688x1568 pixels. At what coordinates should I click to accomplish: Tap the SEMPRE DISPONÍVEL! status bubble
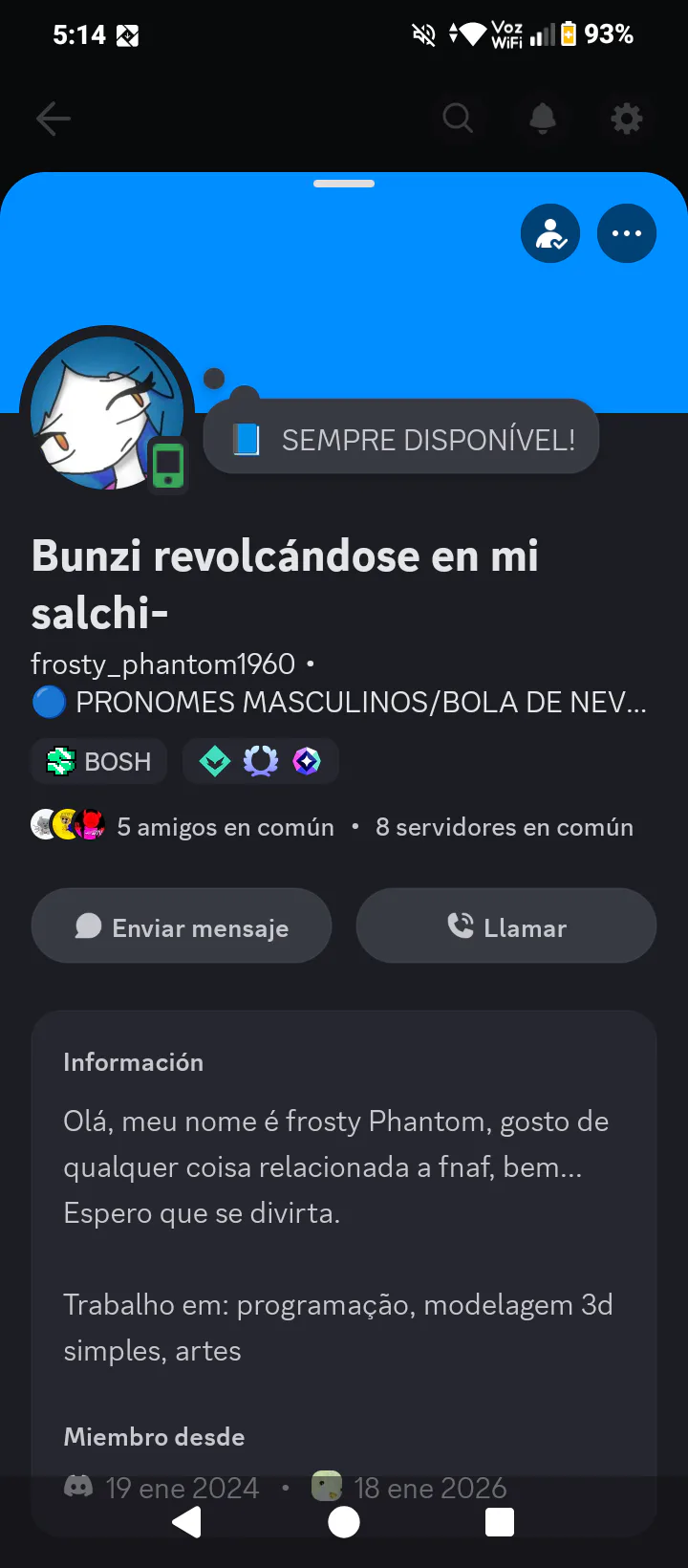402,440
